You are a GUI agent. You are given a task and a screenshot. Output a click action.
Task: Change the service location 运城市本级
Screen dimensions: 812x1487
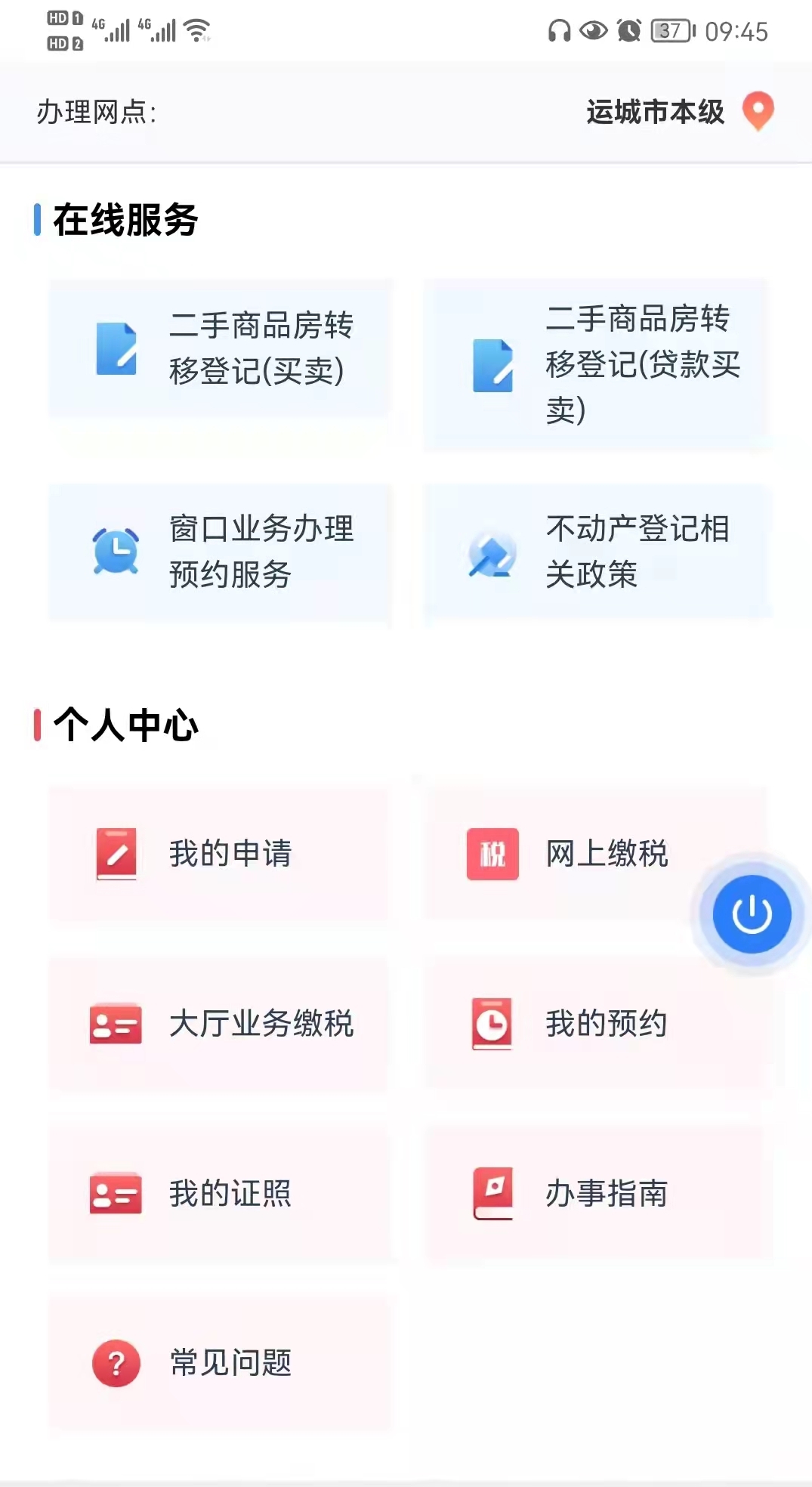[678, 112]
